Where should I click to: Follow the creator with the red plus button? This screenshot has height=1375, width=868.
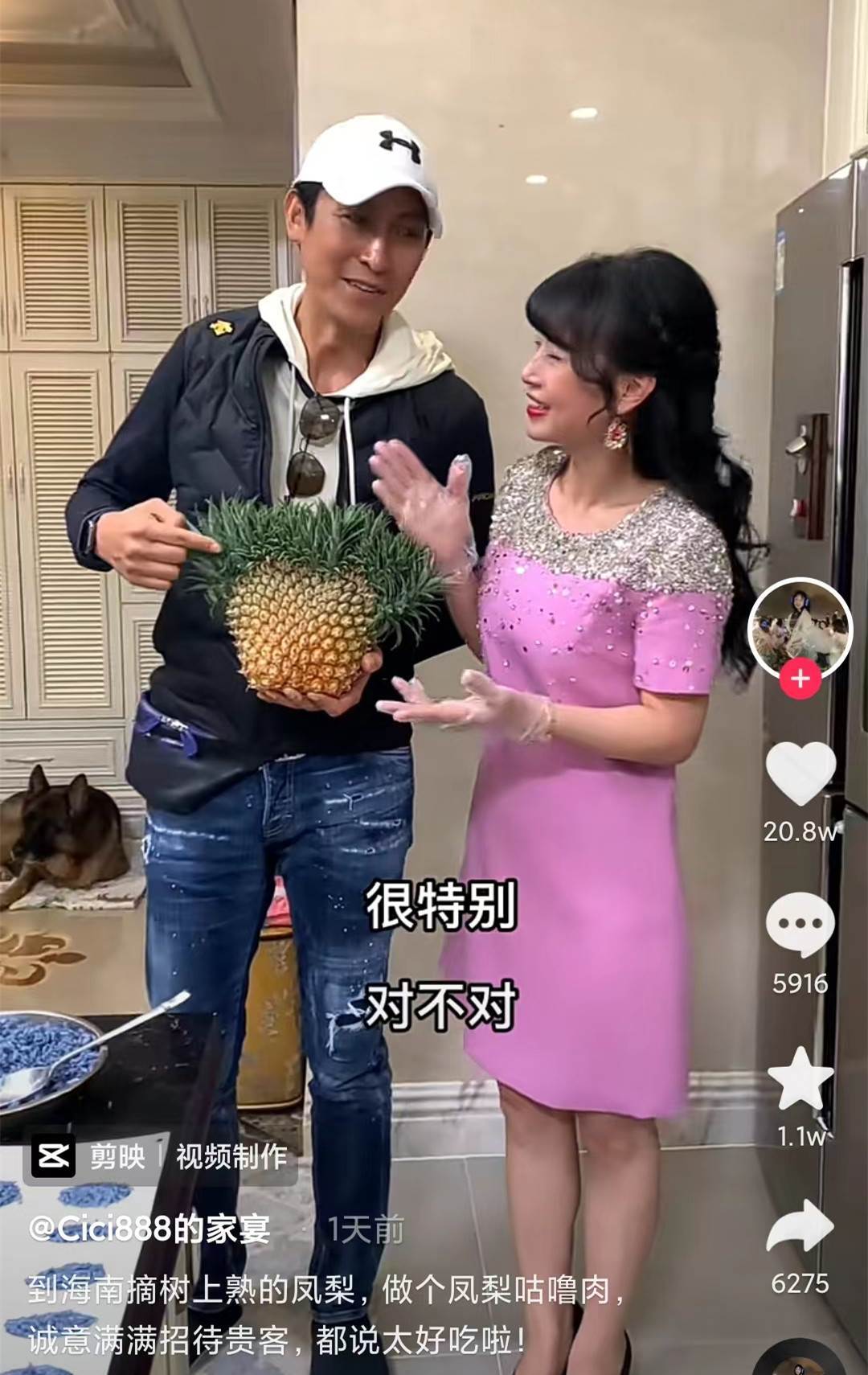pos(800,679)
